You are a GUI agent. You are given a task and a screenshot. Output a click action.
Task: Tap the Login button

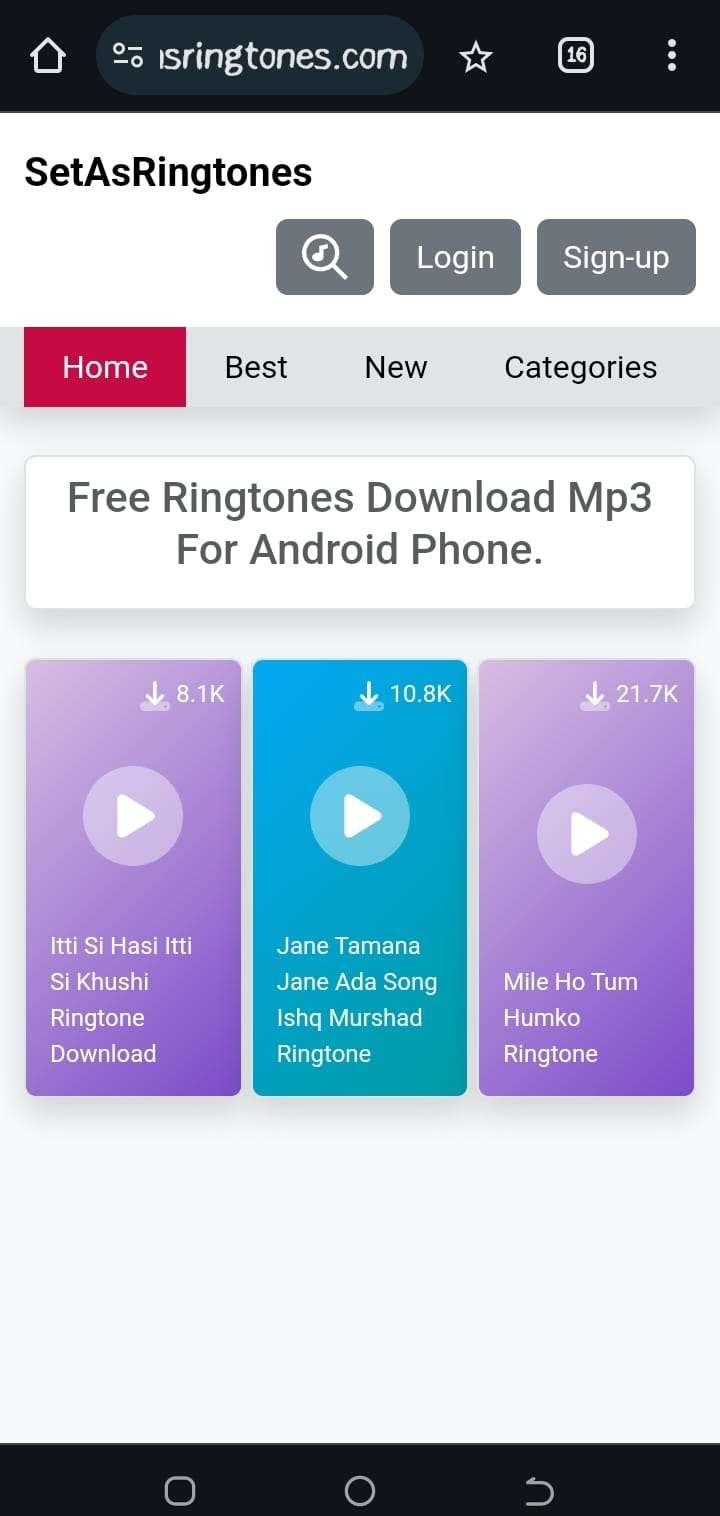[x=455, y=257]
